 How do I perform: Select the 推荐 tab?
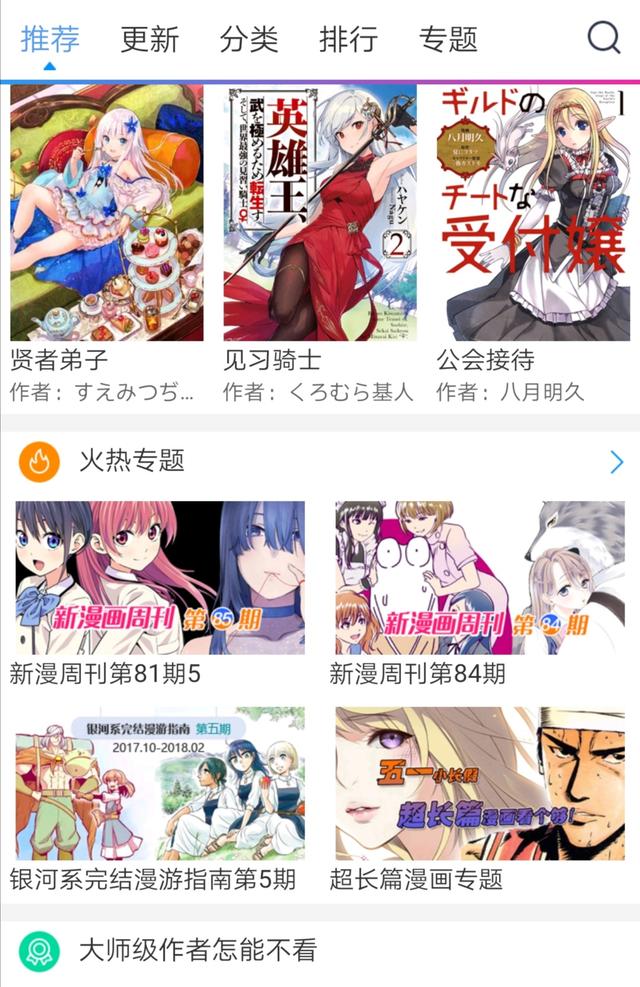coord(50,39)
